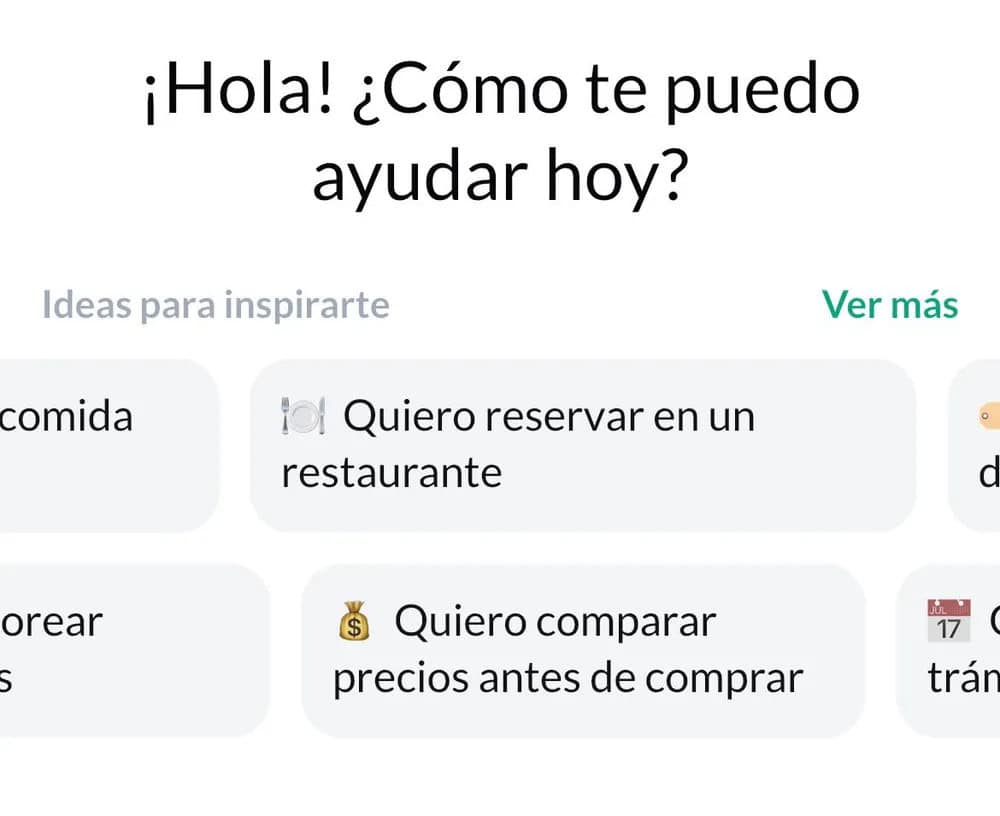Select the Quiero reservar en un restaurante suggestion

click(x=581, y=444)
